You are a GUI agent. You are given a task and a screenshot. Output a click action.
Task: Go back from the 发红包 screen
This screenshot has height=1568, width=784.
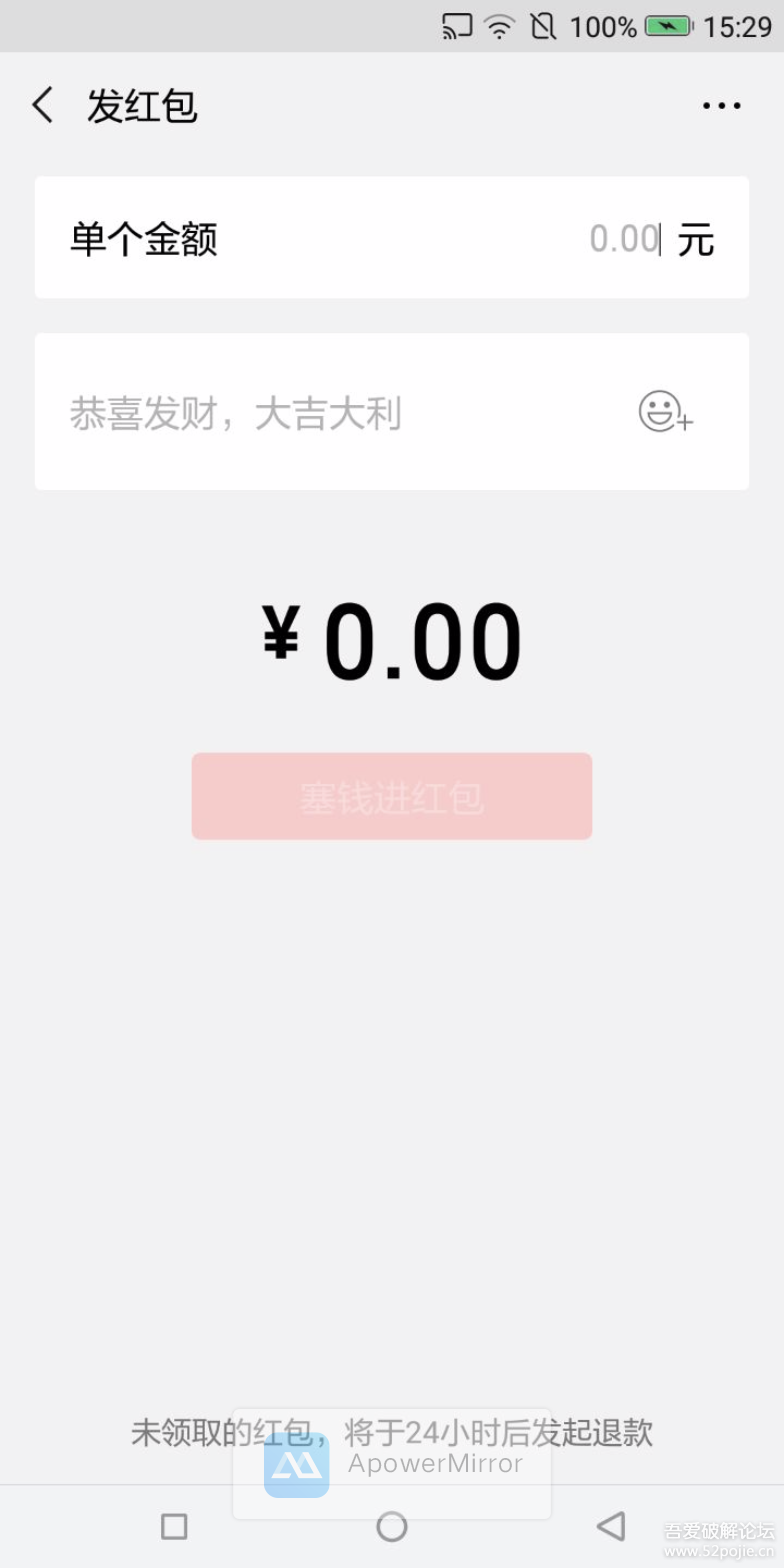43,105
